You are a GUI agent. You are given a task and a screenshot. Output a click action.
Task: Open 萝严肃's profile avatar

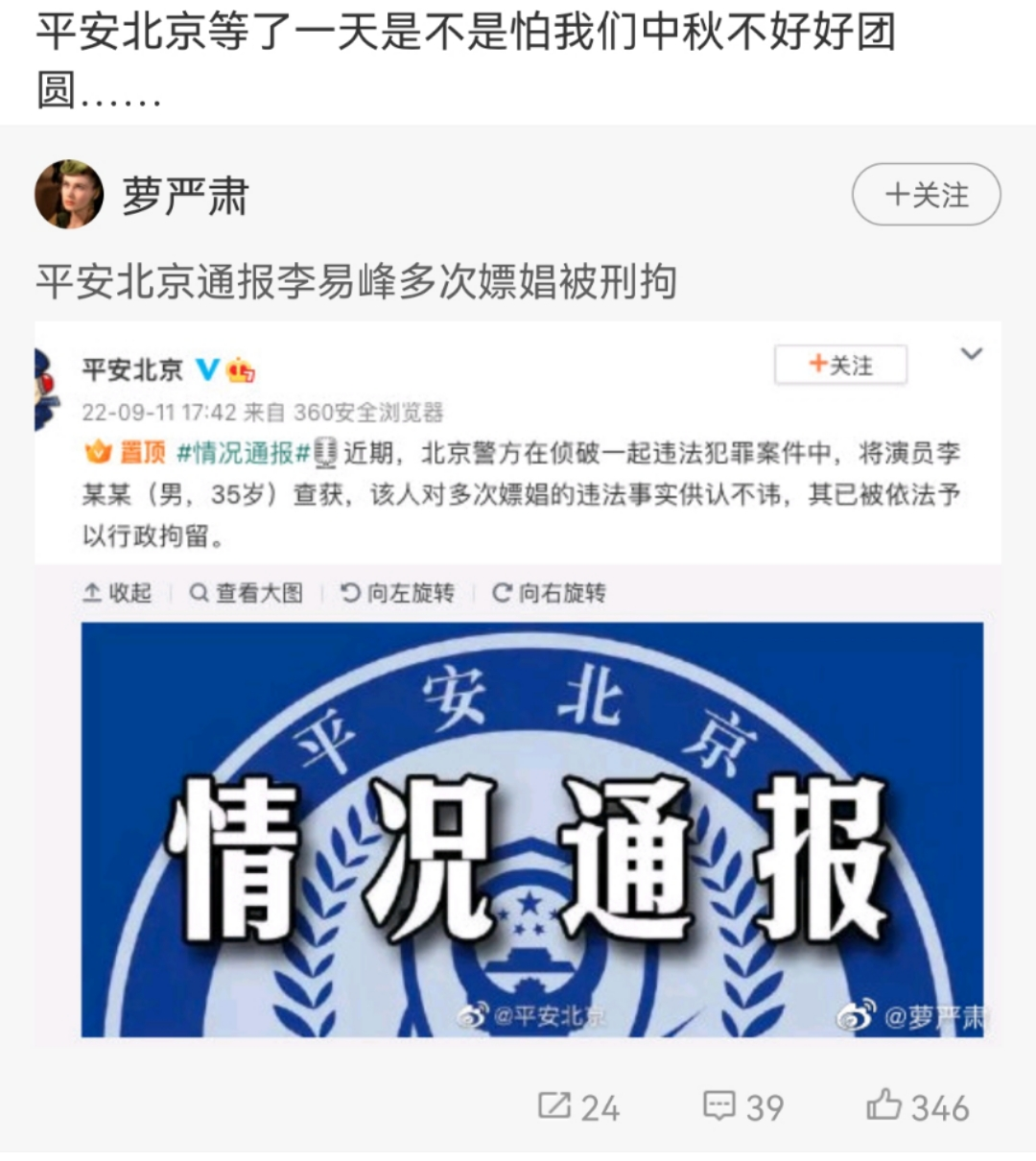[x=69, y=195]
